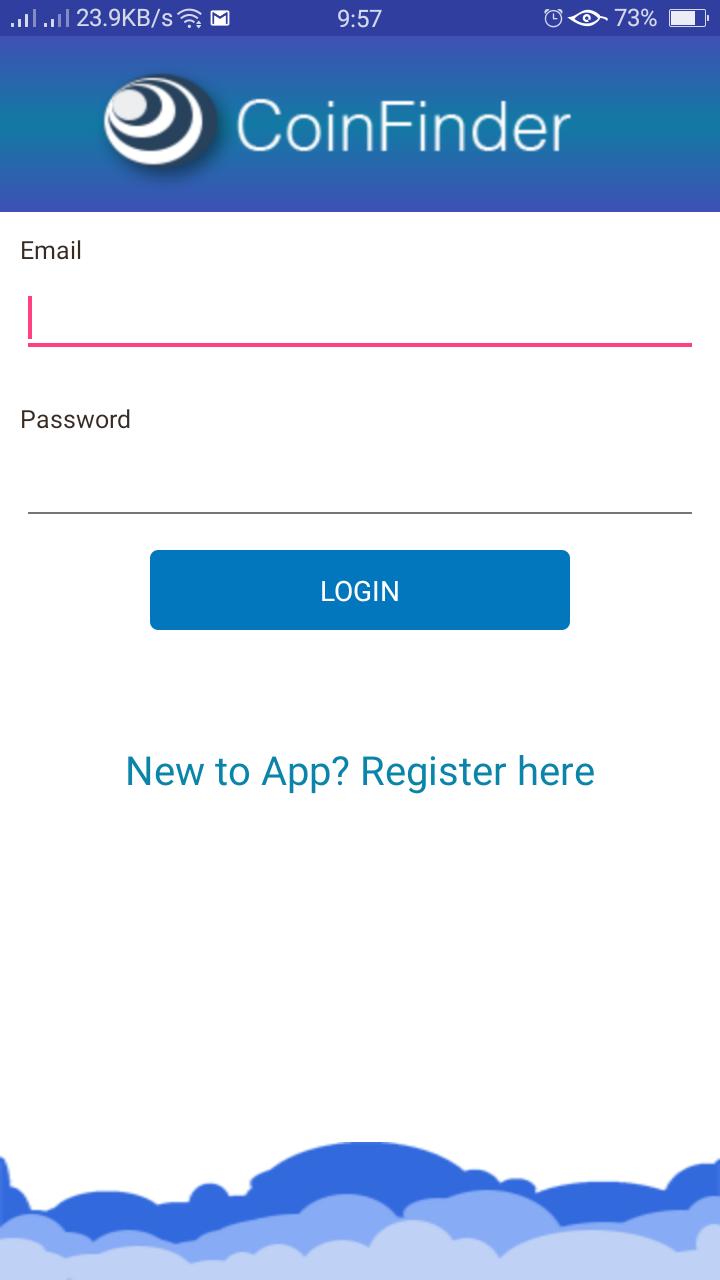Tap the Password field label
Screen dimensions: 720x1280
click(x=76, y=419)
